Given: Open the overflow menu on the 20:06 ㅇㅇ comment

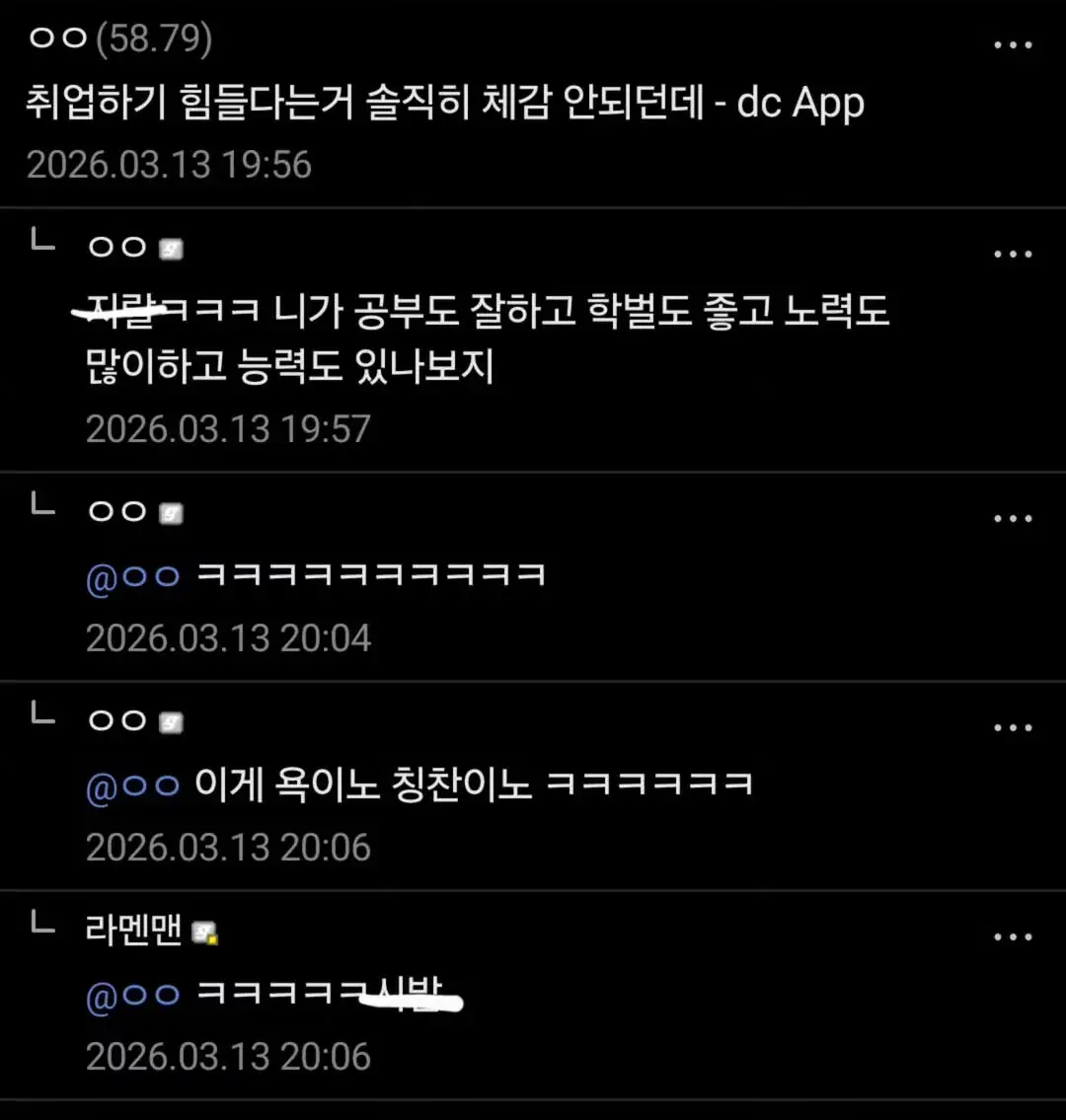Looking at the screenshot, I should pos(1014,727).
